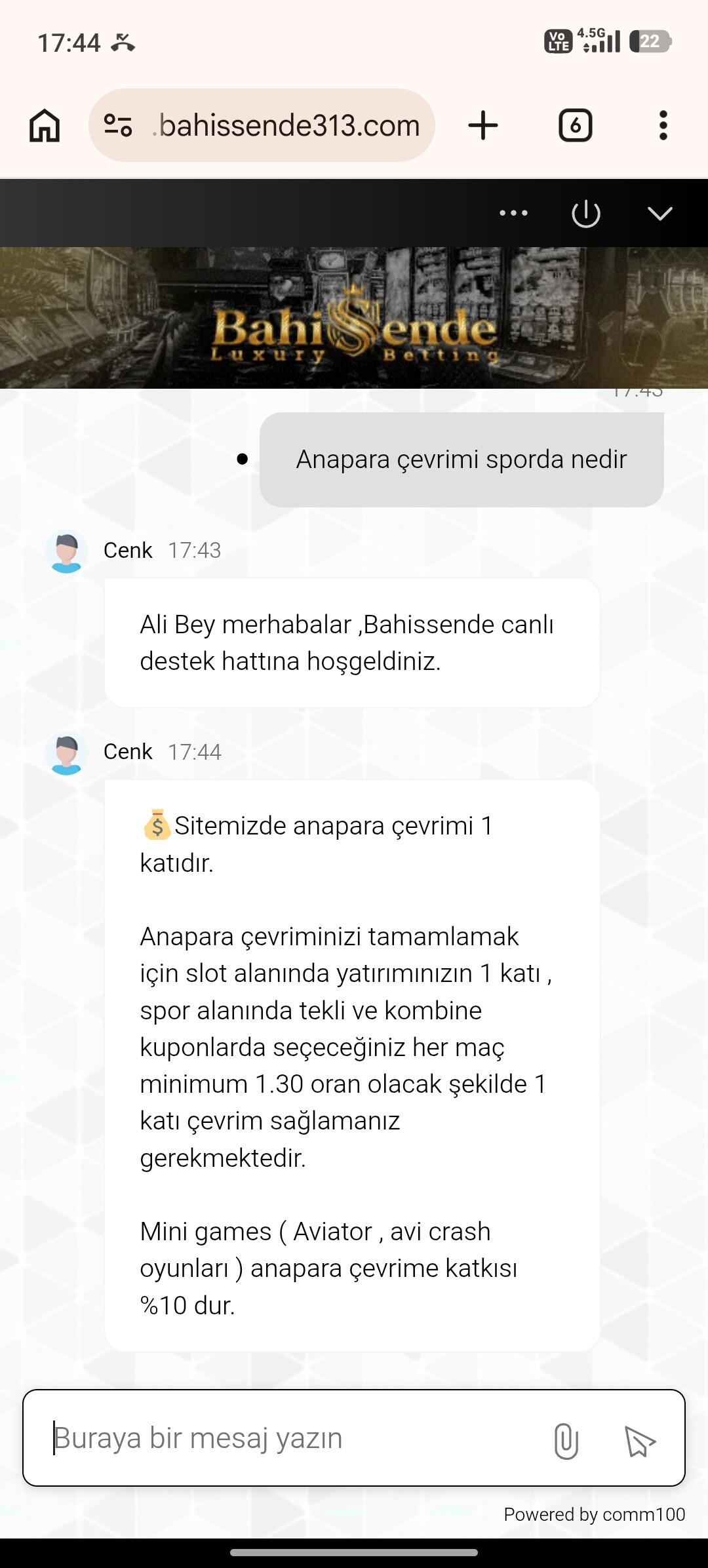
Task: View site settings icon in address bar
Action: click(119, 125)
